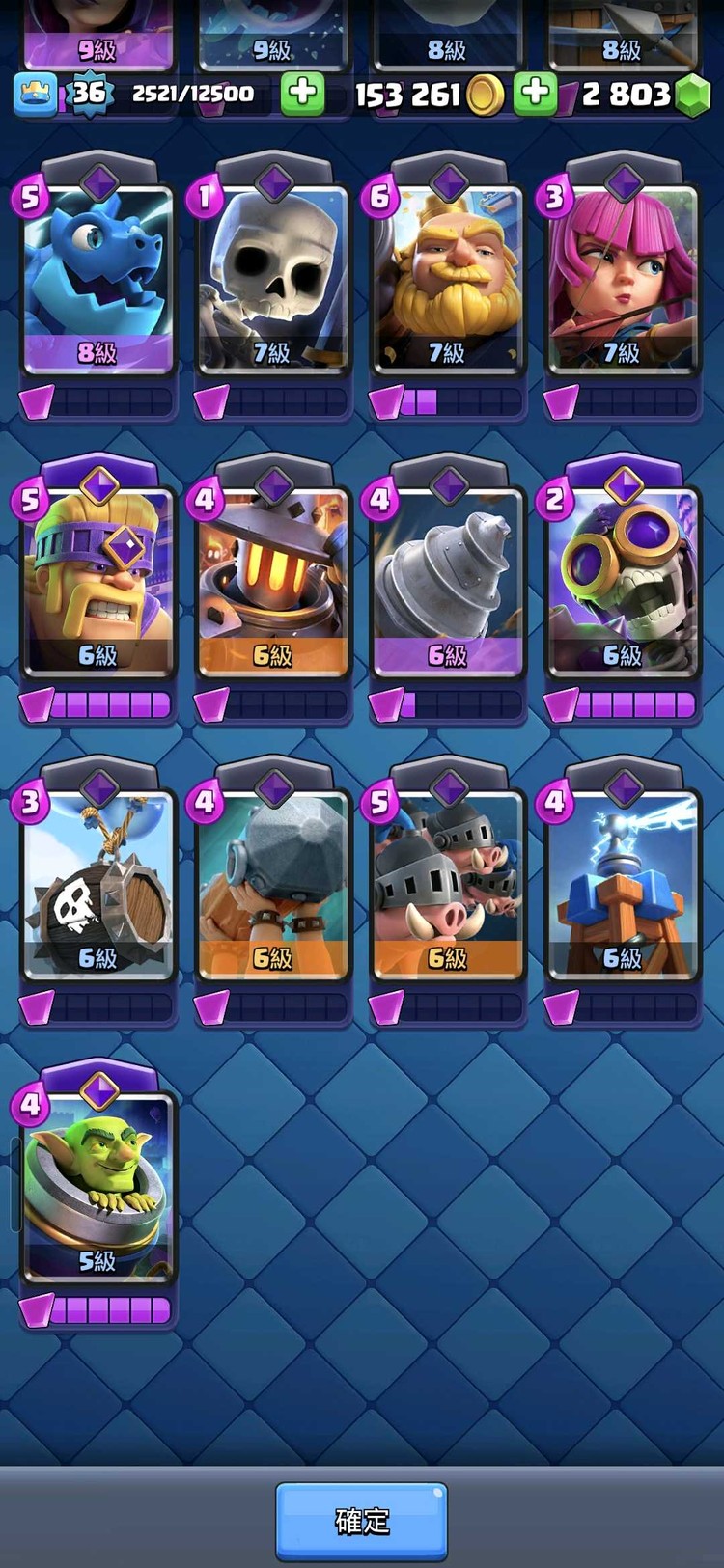
Task: Add more gold with the plus button
Action: tap(302, 94)
